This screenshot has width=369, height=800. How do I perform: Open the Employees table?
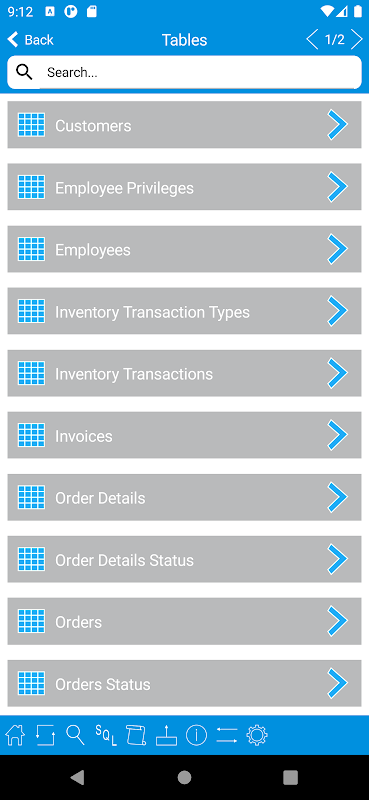[184, 249]
